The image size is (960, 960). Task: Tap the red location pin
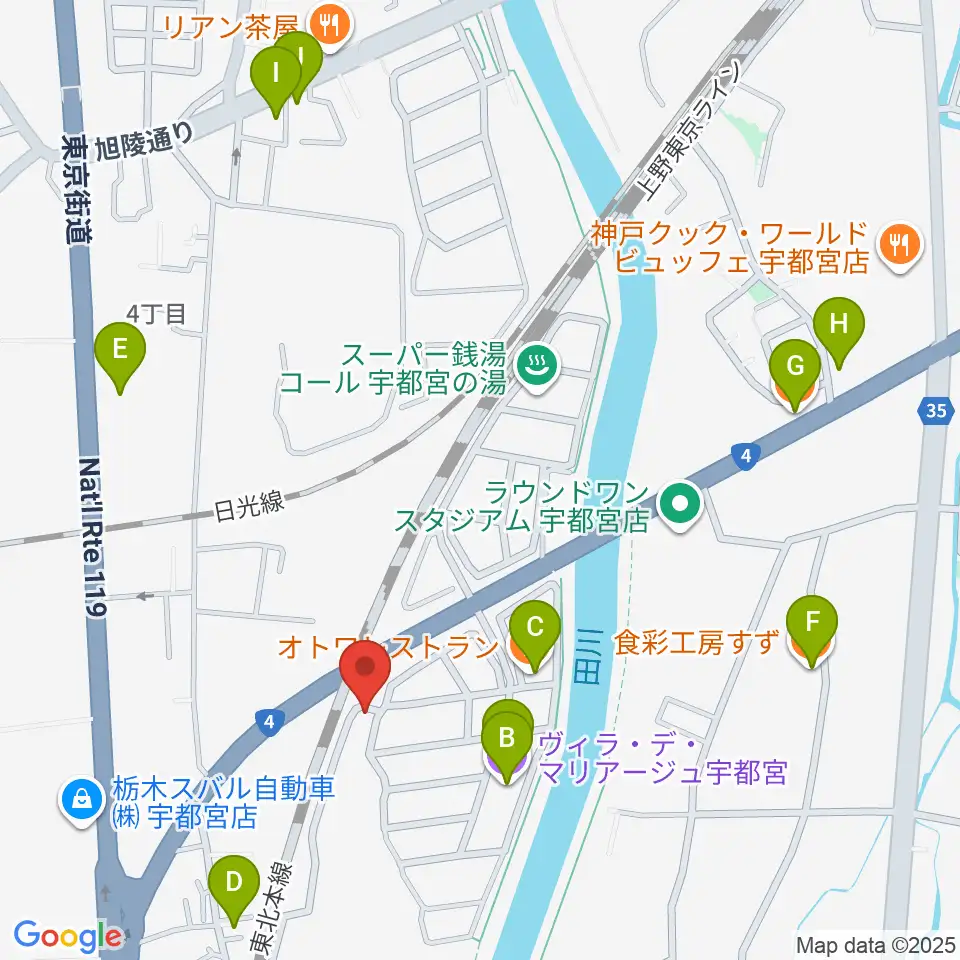coord(365,677)
